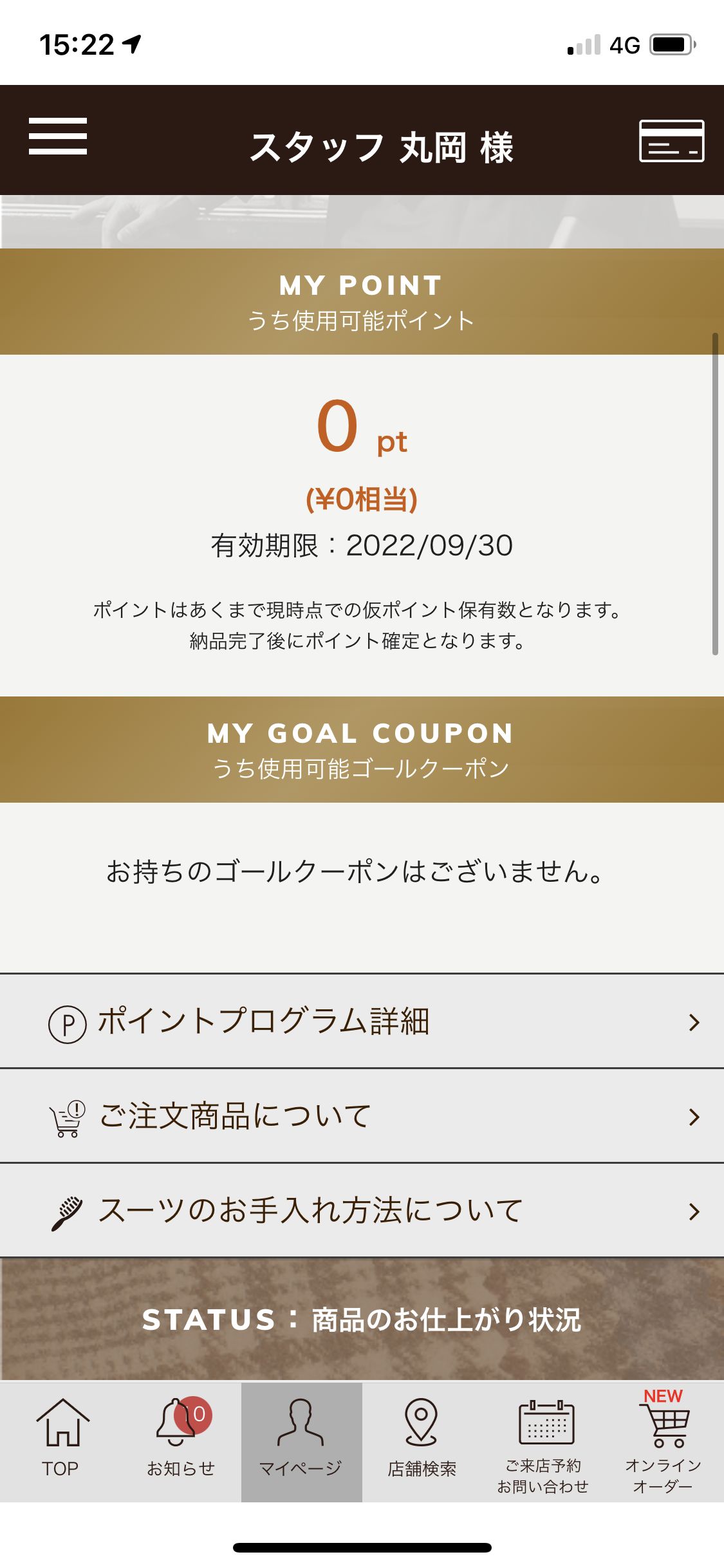Screen dimensions: 724x1568
Task: Open the membership card icon
Action: click(671, 140)
